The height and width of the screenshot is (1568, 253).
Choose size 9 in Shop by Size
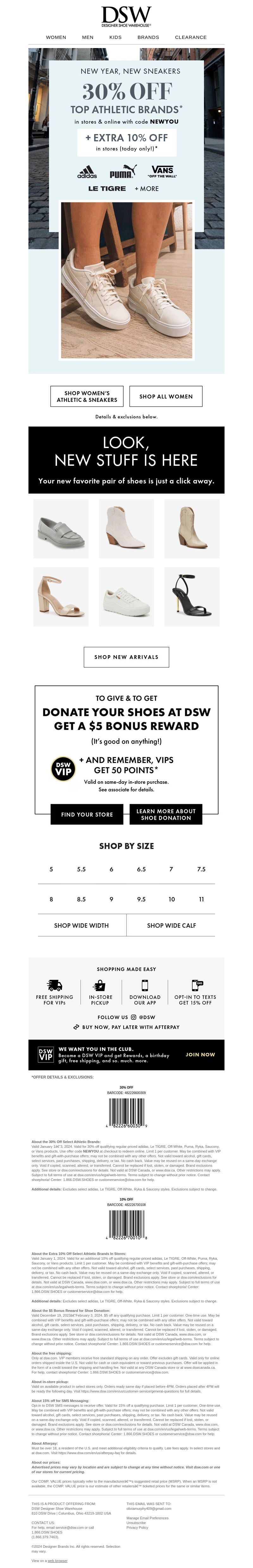(111, 899)
